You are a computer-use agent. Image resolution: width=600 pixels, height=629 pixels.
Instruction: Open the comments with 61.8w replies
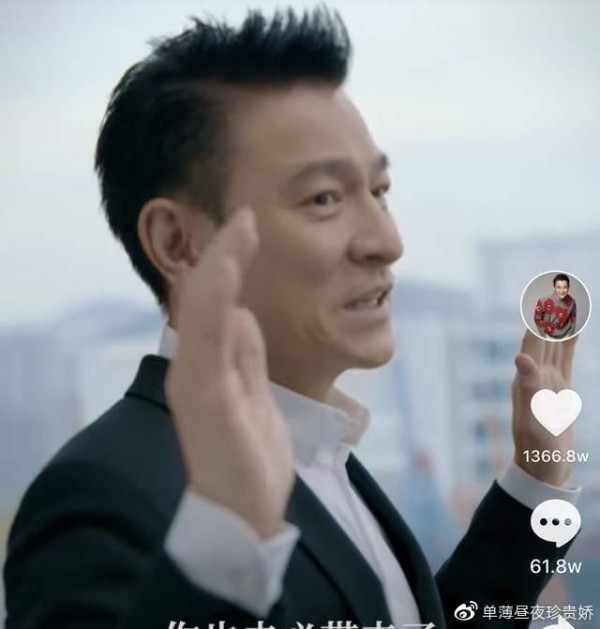555,522
